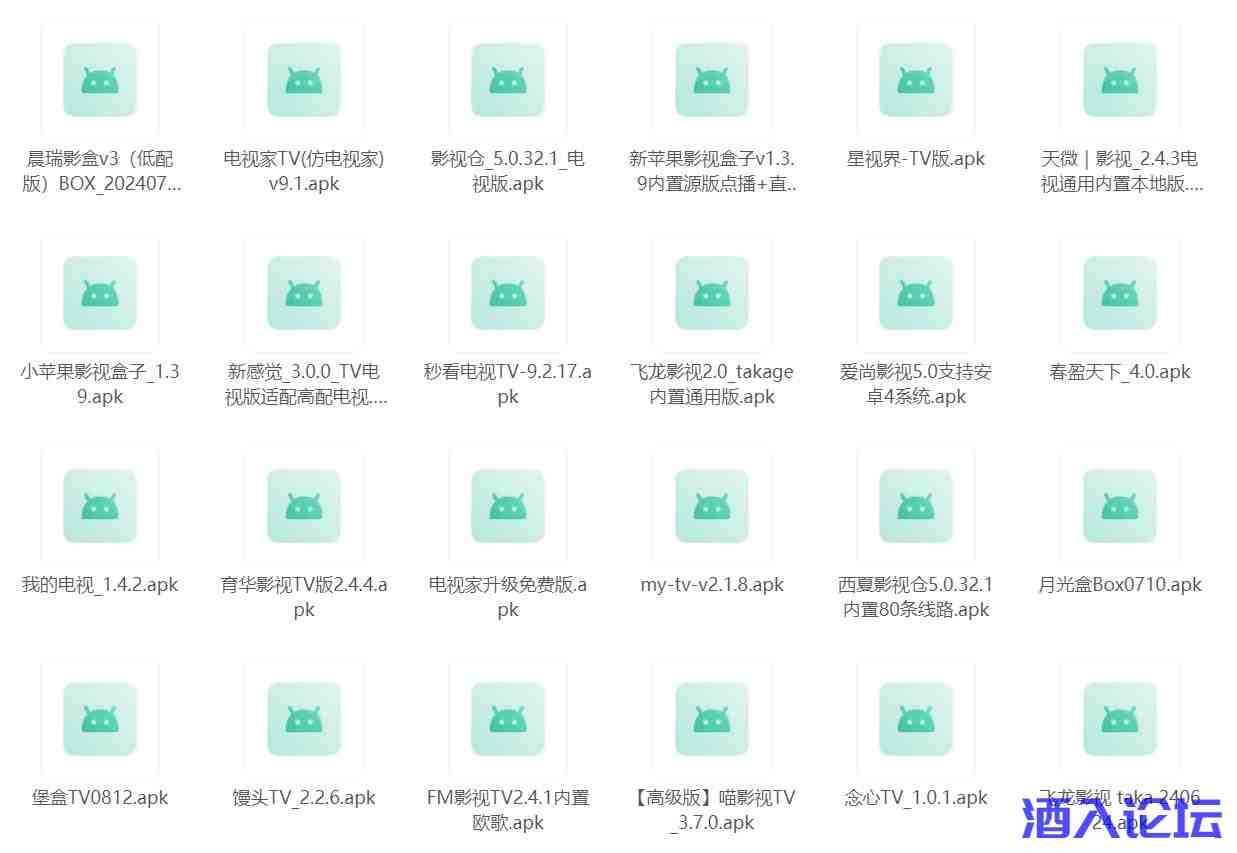
Task: Open 我的电视_1.4.2.apk
Action: point(100,506)
